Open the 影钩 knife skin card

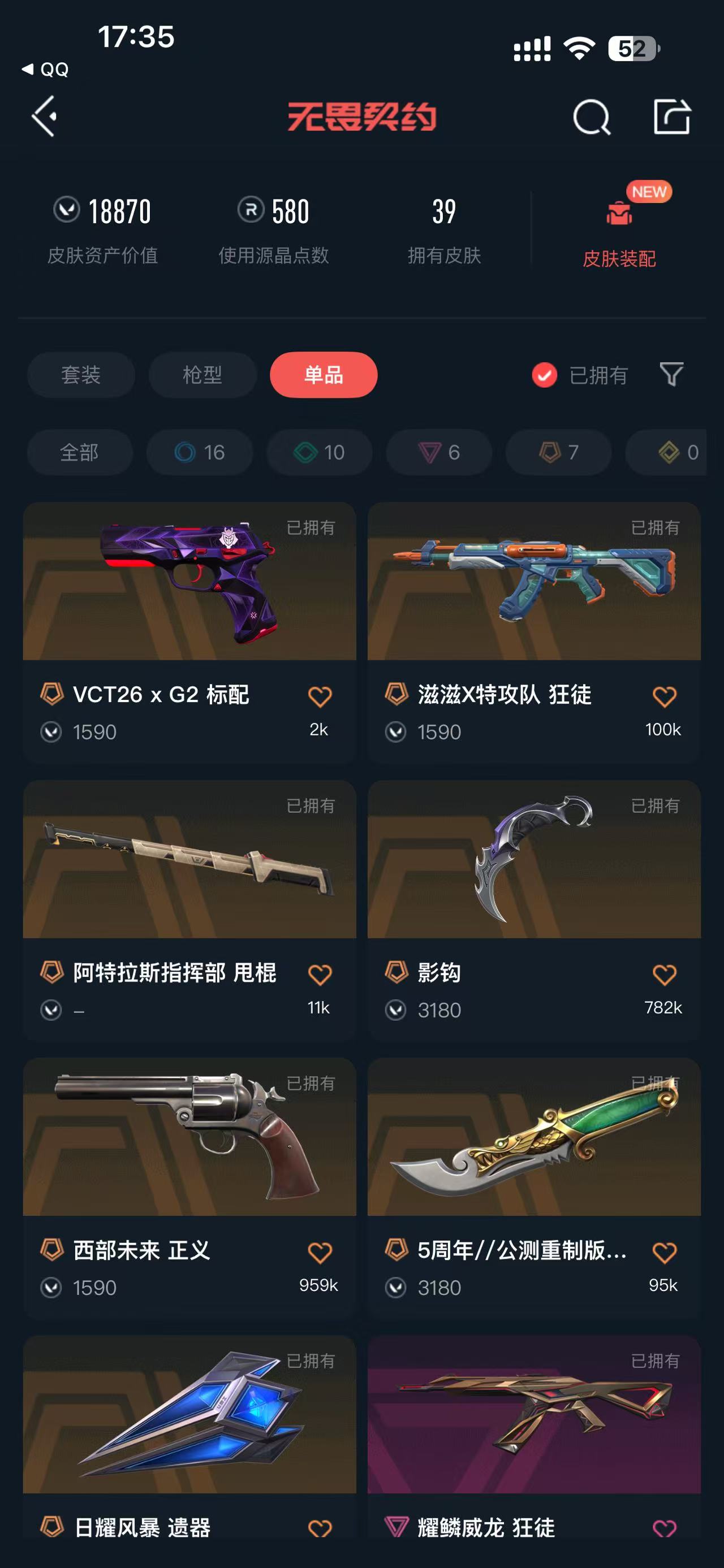pos(534,910)
